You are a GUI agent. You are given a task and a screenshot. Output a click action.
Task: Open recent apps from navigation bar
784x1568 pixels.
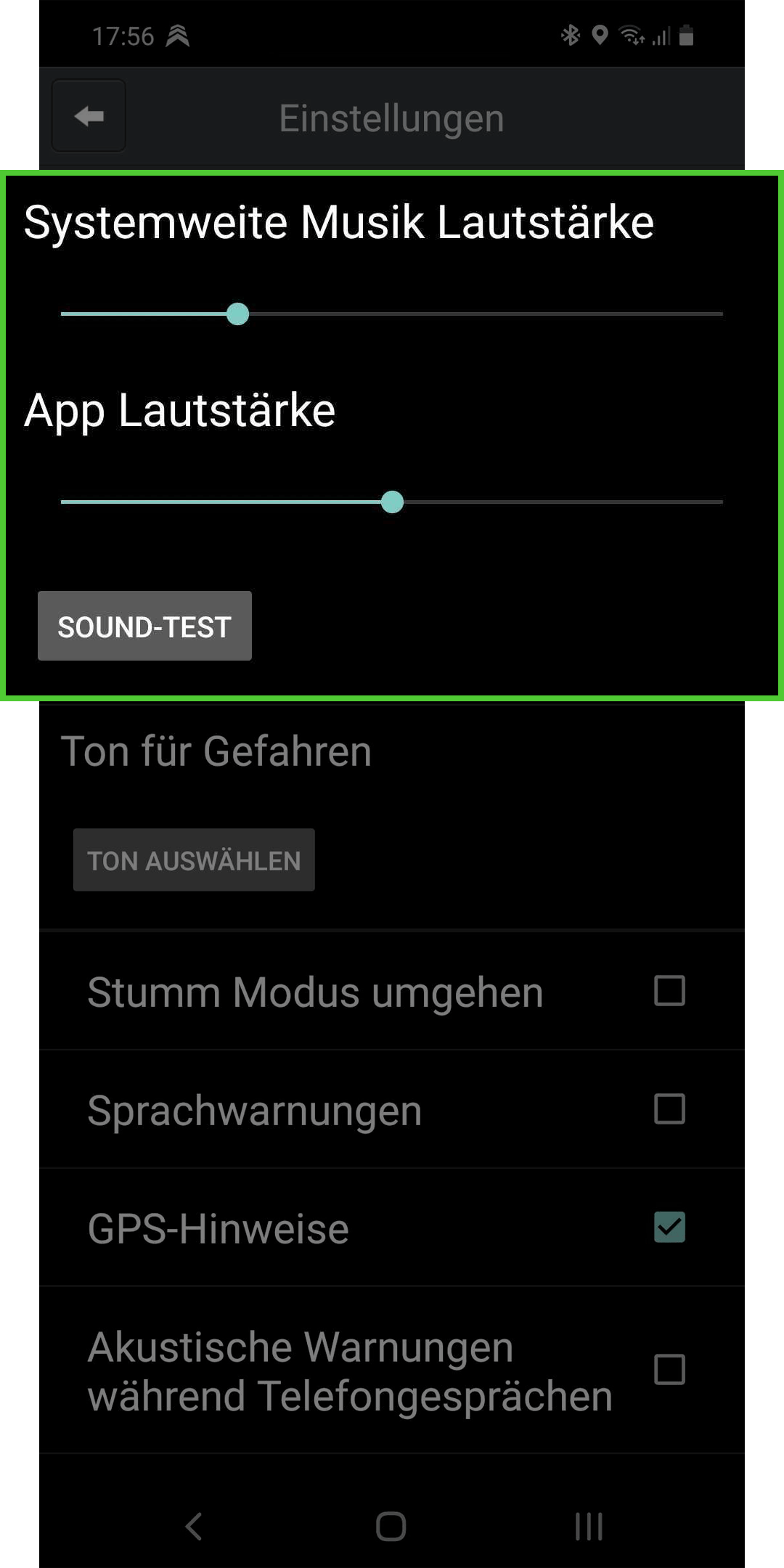589,1526
